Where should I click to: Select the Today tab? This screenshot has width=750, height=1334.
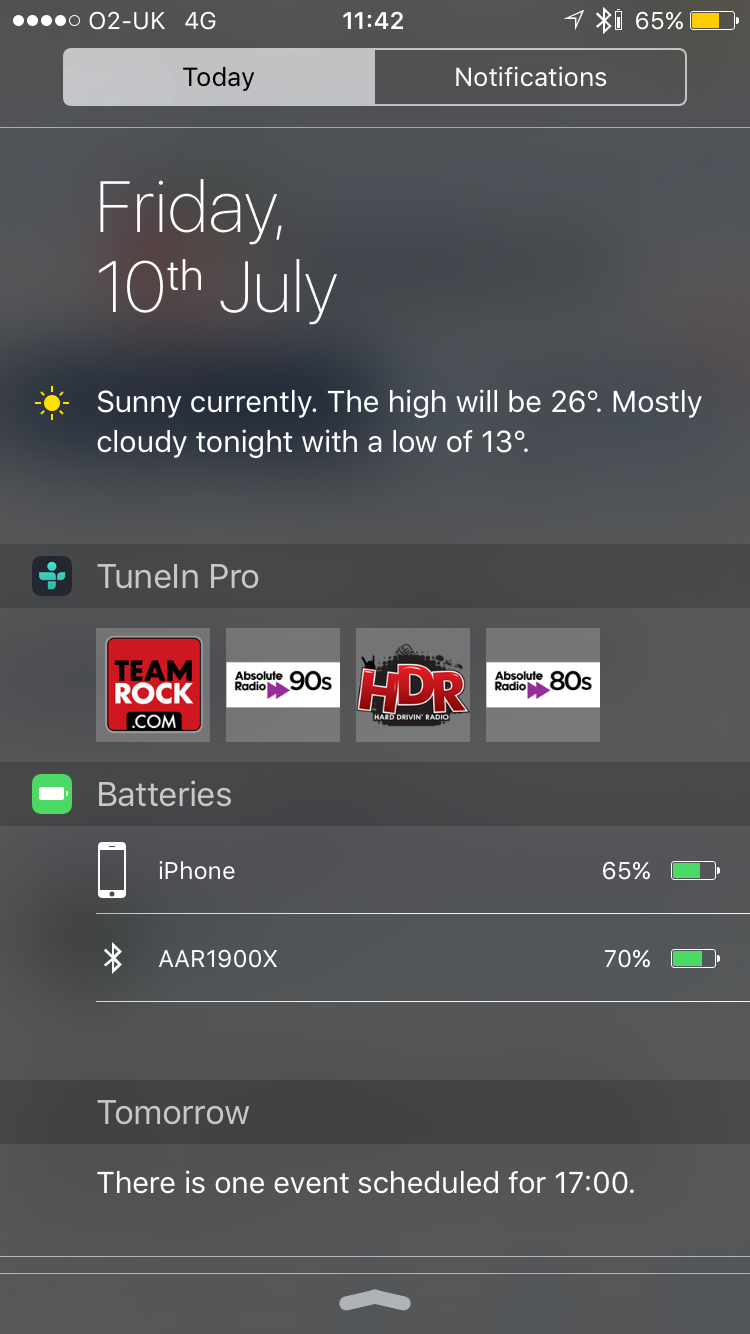pos(219,77)
